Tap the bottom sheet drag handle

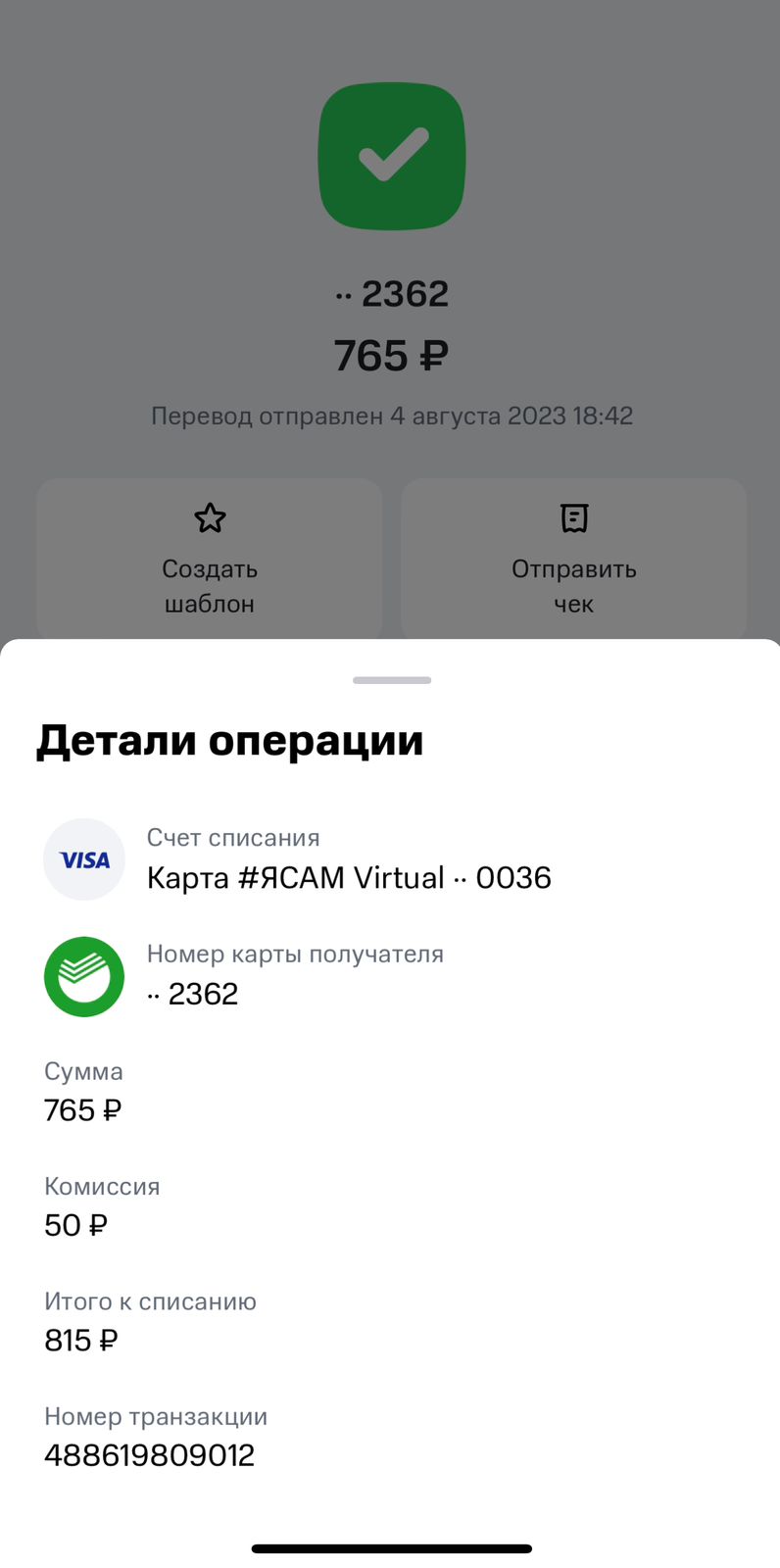tap(392, 680)
